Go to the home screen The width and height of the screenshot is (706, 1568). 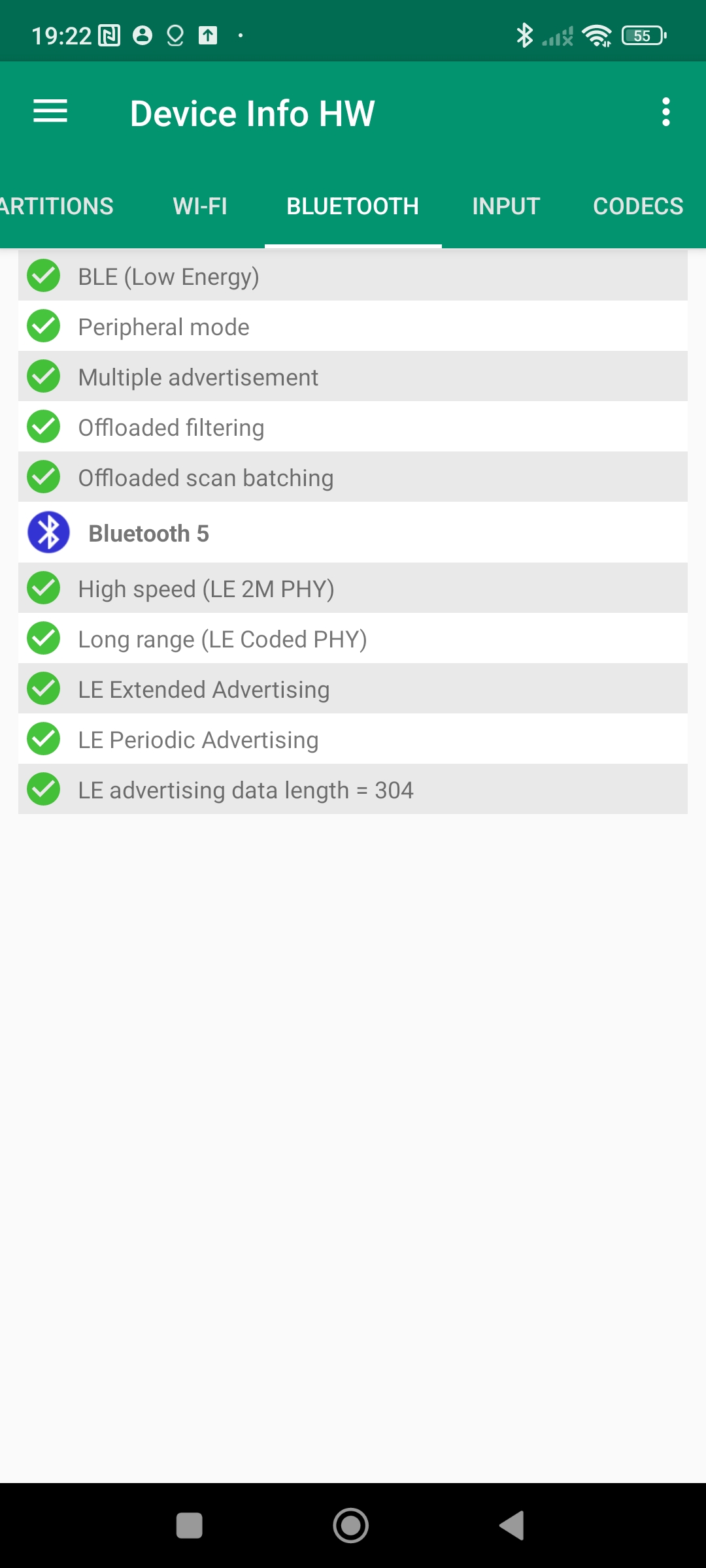(351, 1526)
